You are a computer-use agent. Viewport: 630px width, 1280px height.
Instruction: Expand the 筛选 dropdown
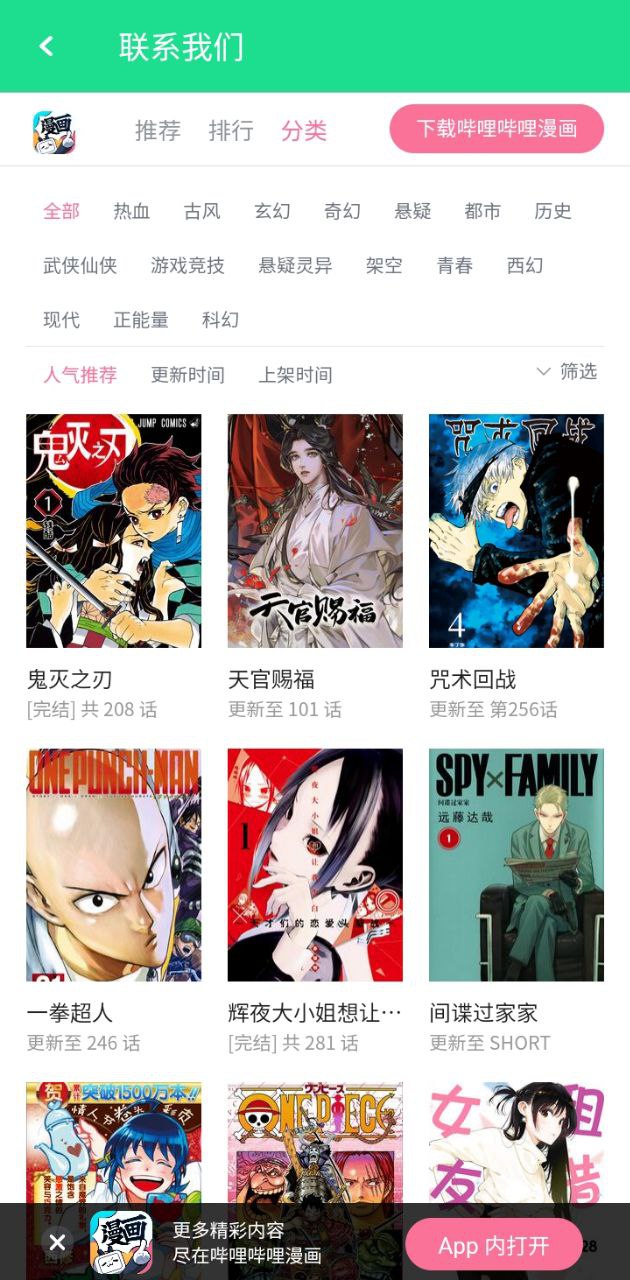[567, 372]
